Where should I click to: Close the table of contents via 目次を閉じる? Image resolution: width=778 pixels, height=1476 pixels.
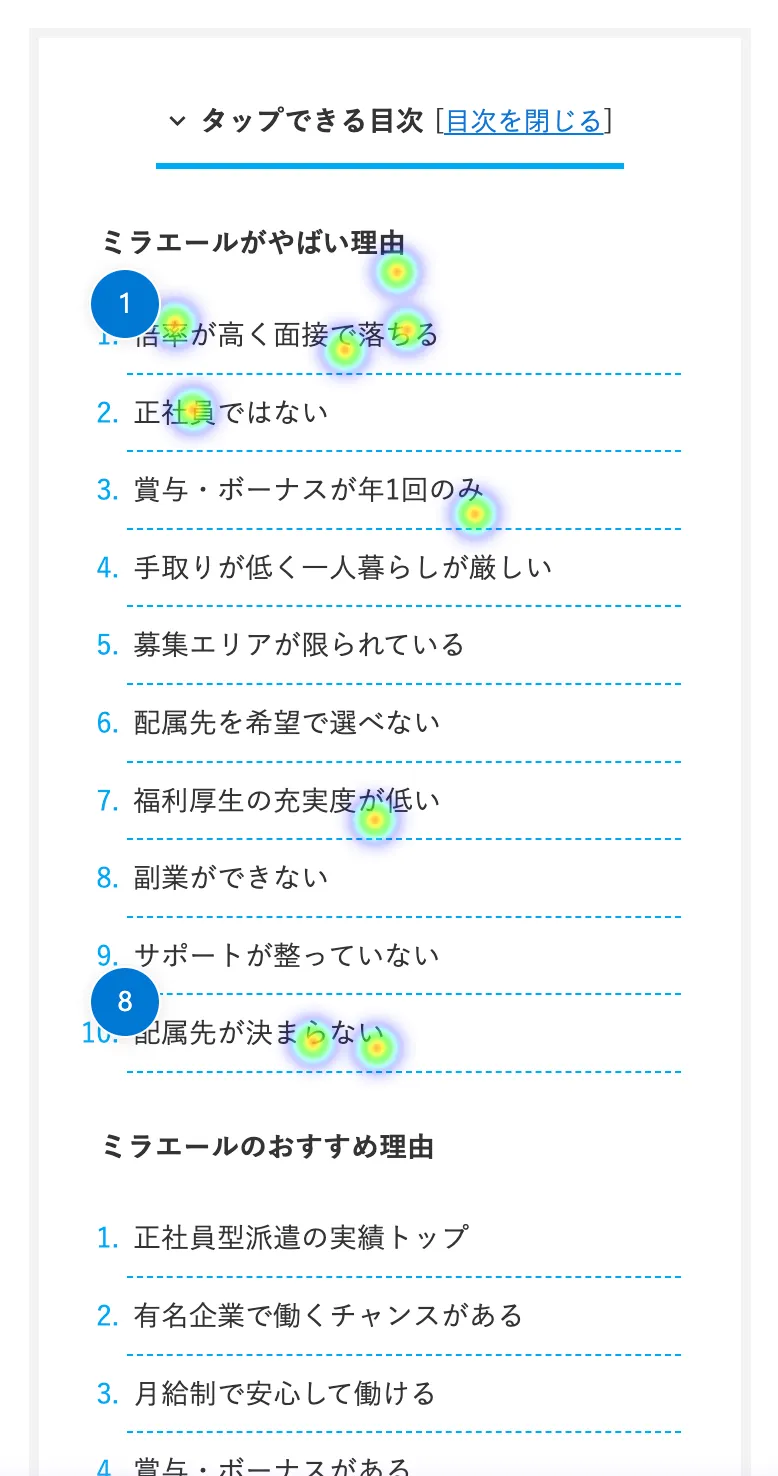(x=523, y=122)
